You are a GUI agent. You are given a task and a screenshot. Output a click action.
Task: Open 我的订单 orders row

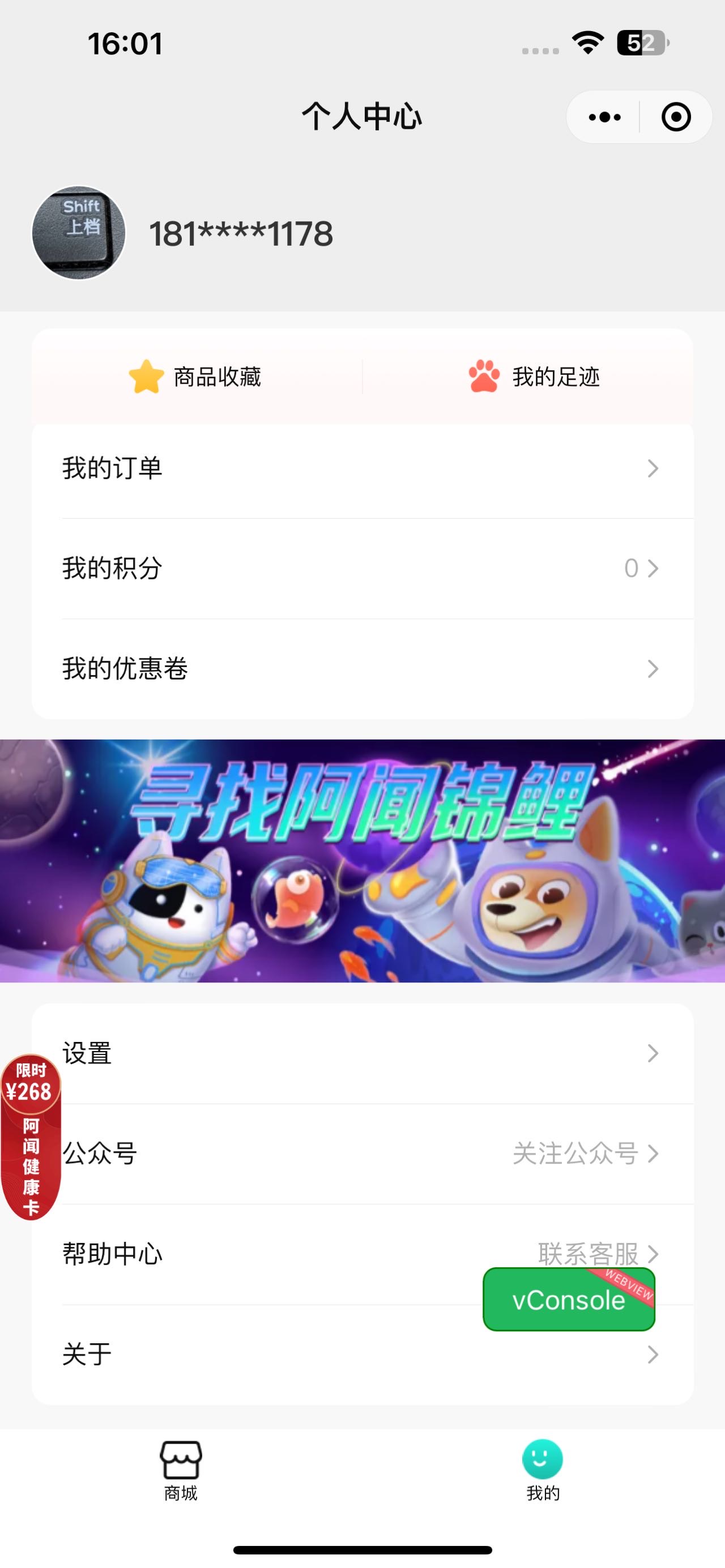click(362, 468)
